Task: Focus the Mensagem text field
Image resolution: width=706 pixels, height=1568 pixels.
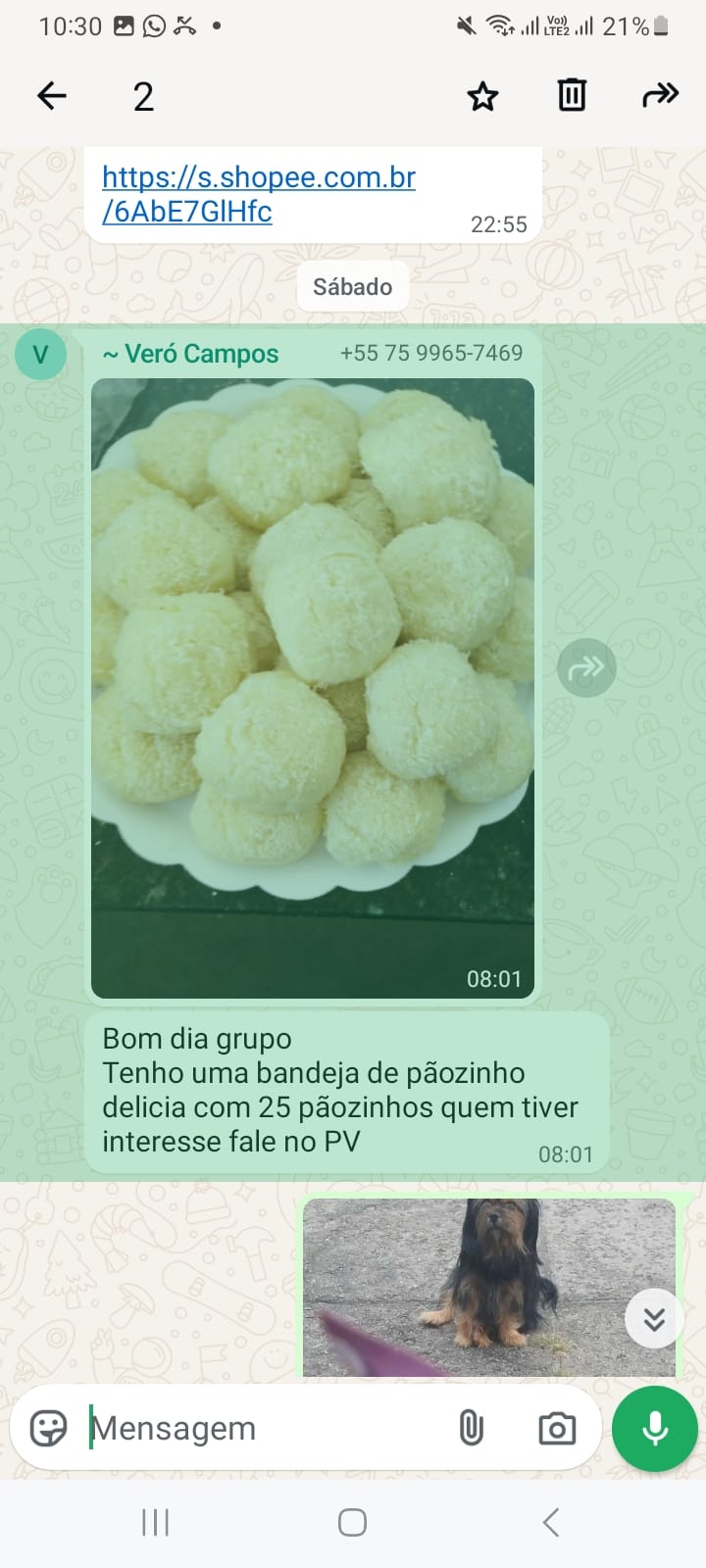Action: (x=265, y=1428)
